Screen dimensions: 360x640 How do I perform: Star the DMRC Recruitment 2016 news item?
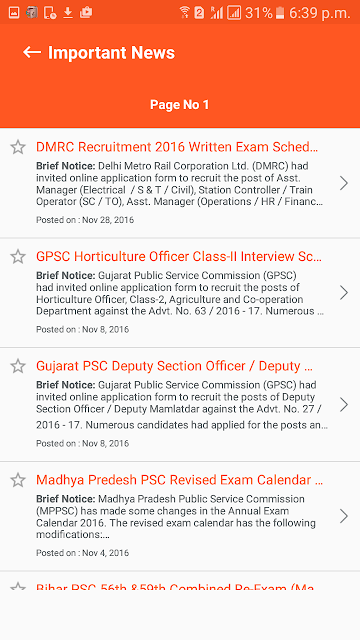(18, 147)
